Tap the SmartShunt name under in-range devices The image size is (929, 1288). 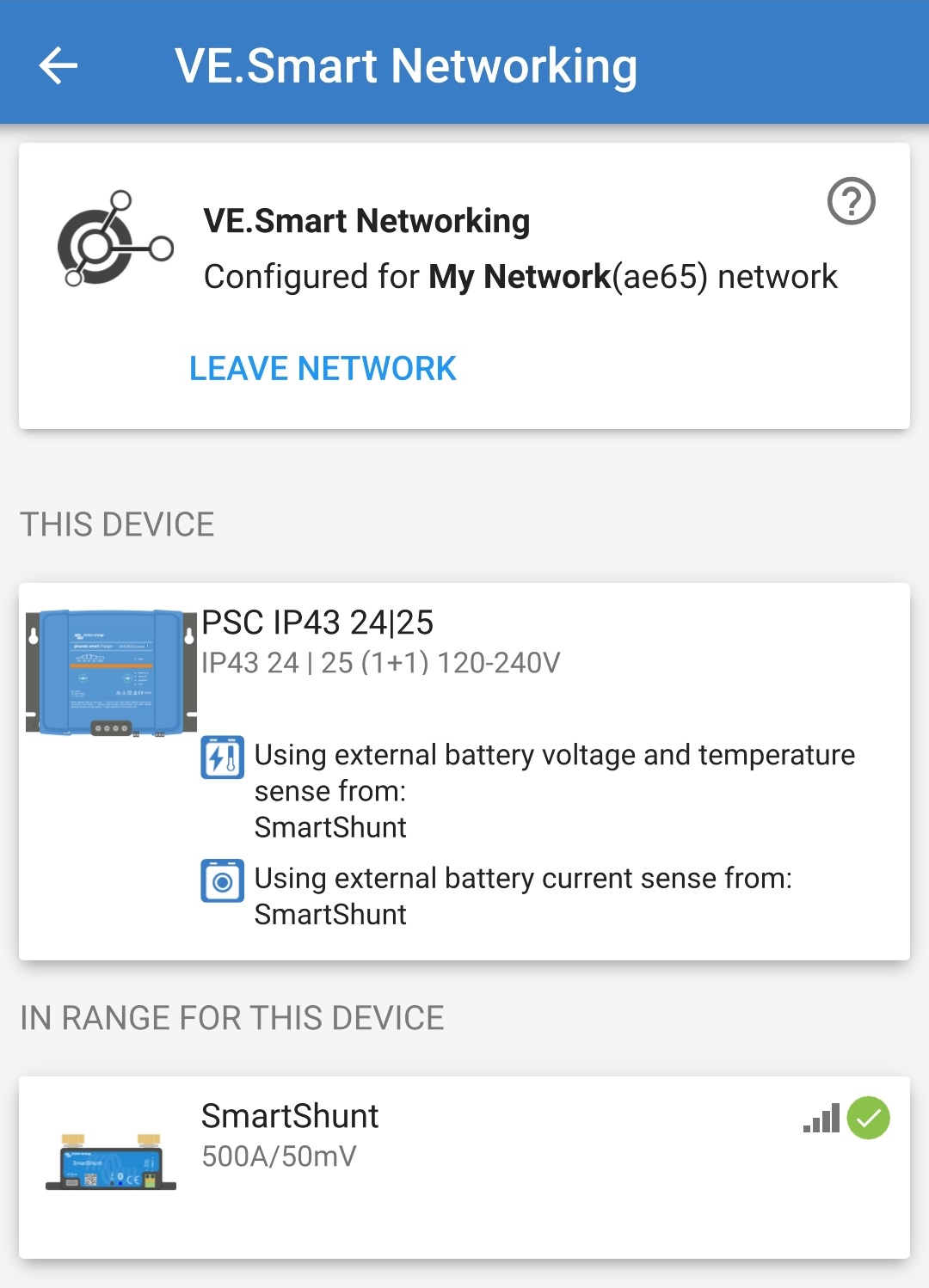tap(289, 1115)
